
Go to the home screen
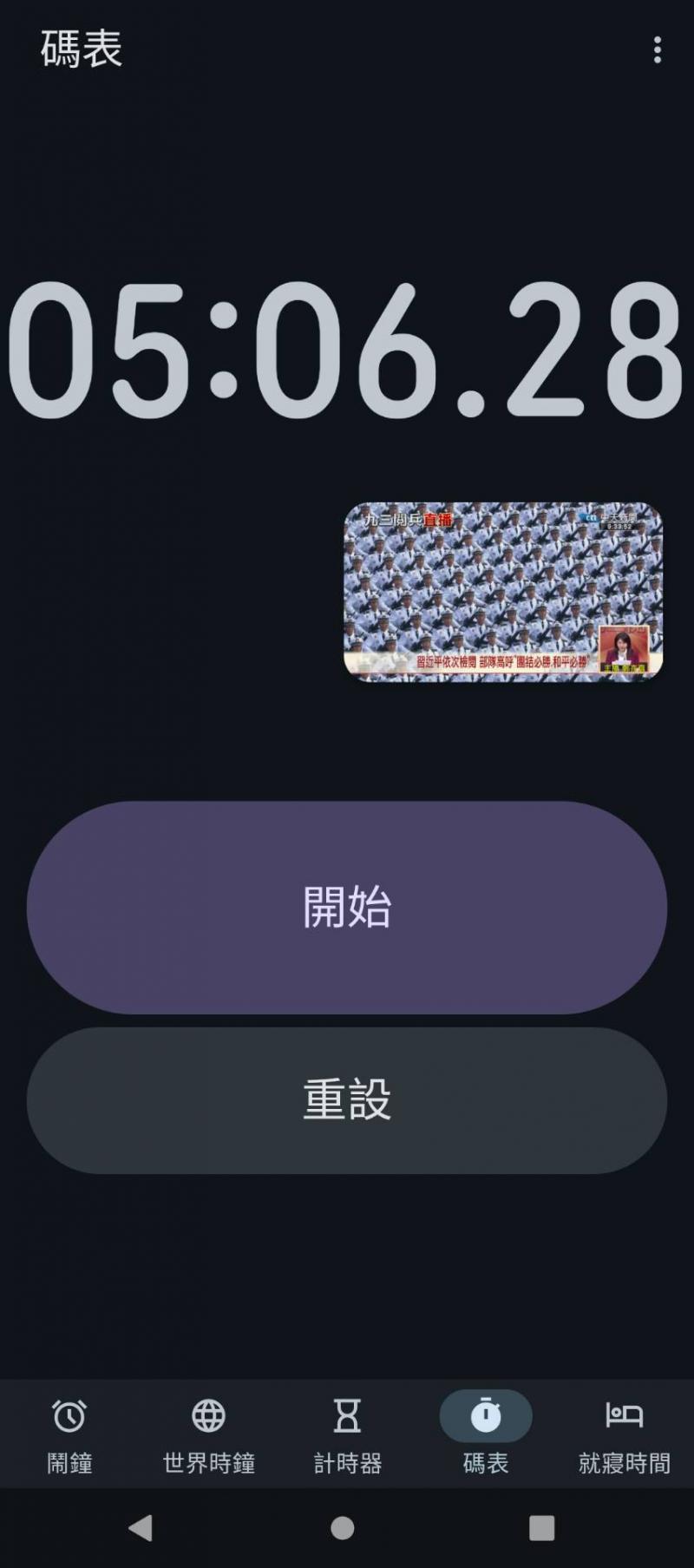point(343,1528)
